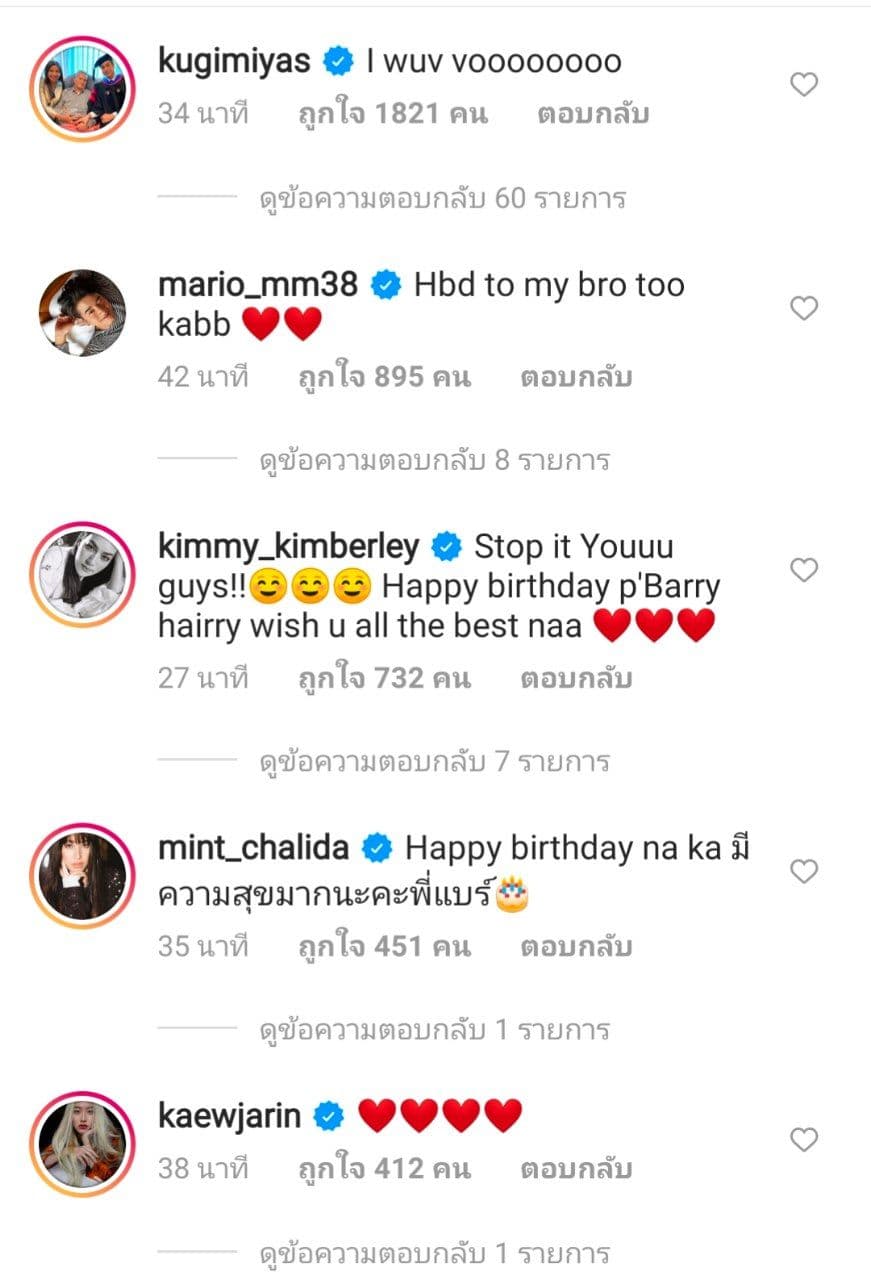View 1 reply under mint_chalida's comment
The image size is (871, 1280).
point(434,1030)
